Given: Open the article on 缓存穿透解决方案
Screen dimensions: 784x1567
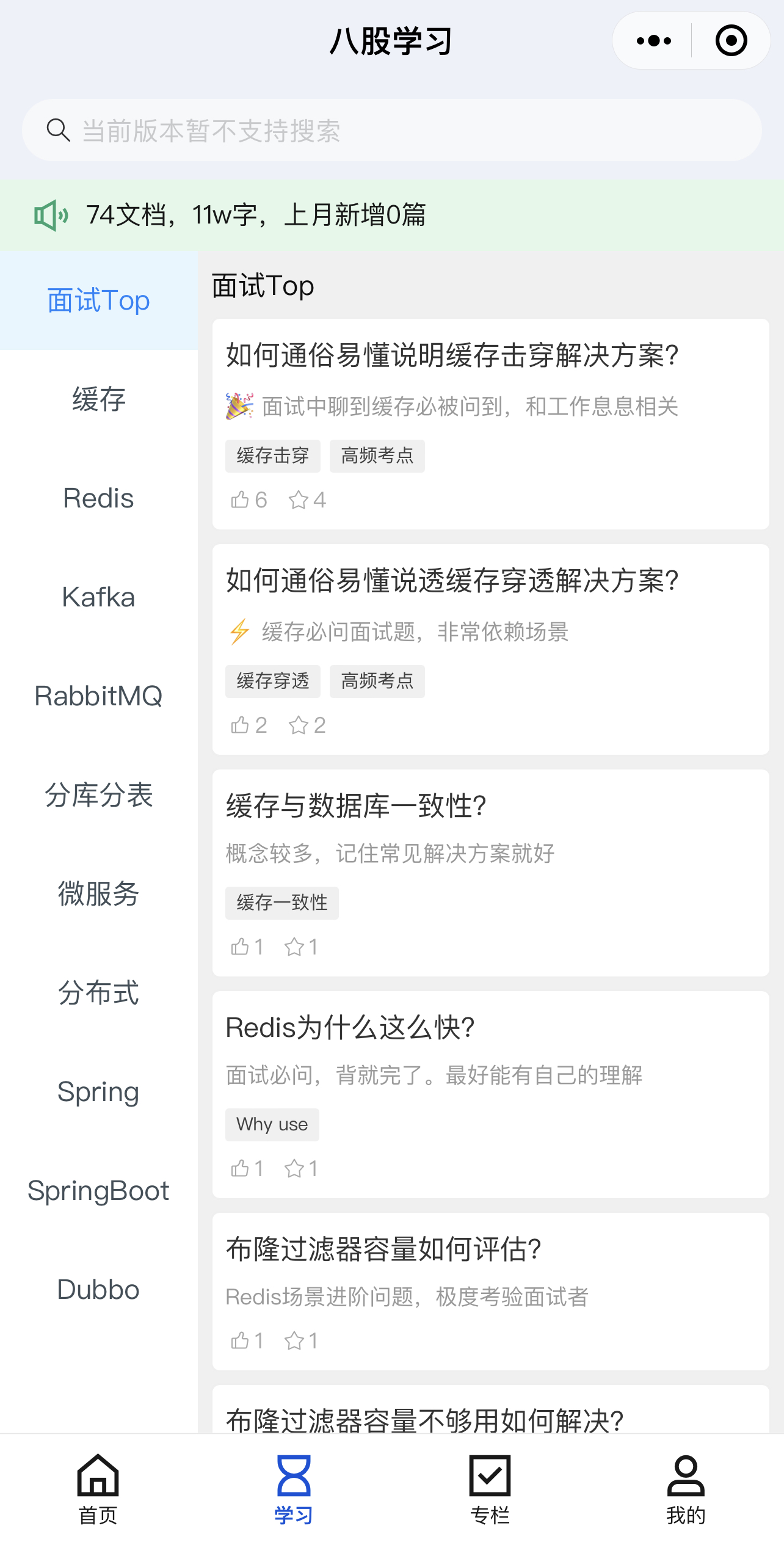Looking at the screenshot, I should (490, 649).
